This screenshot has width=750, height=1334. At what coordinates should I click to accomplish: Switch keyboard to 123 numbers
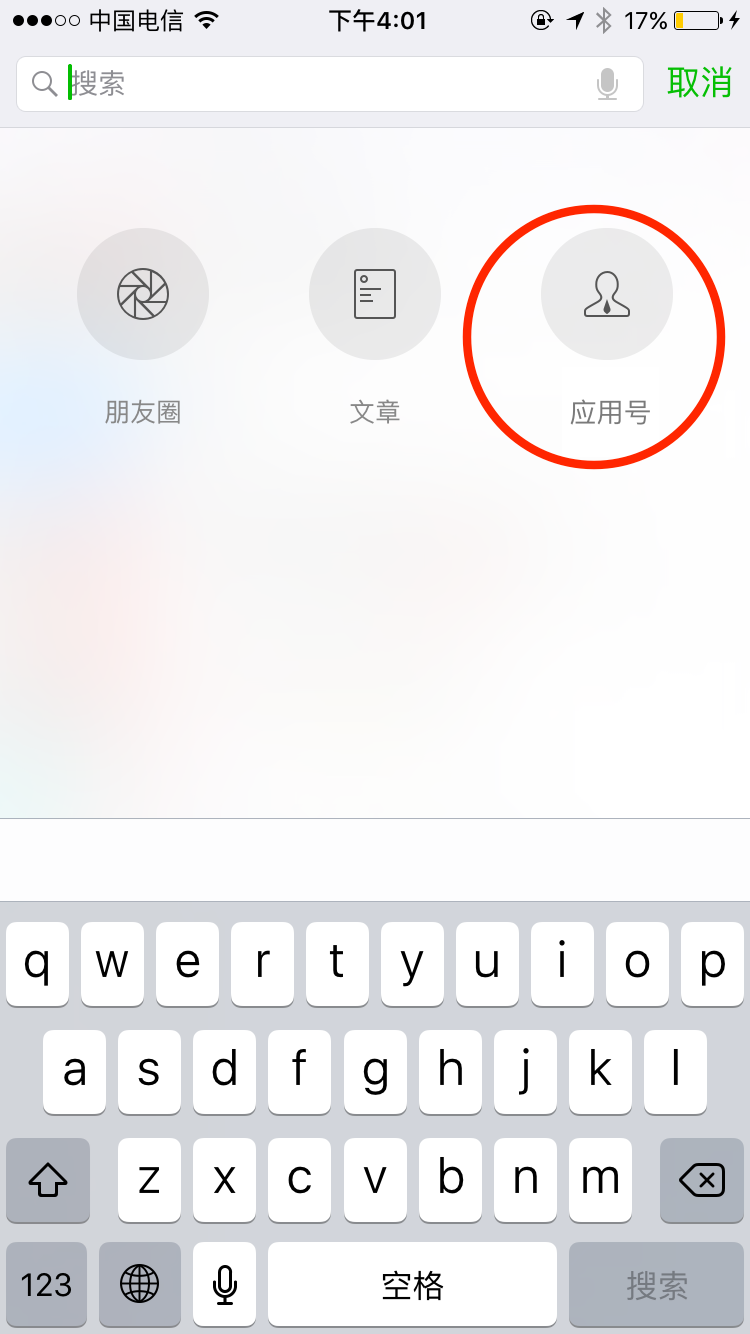[46, 1284]
